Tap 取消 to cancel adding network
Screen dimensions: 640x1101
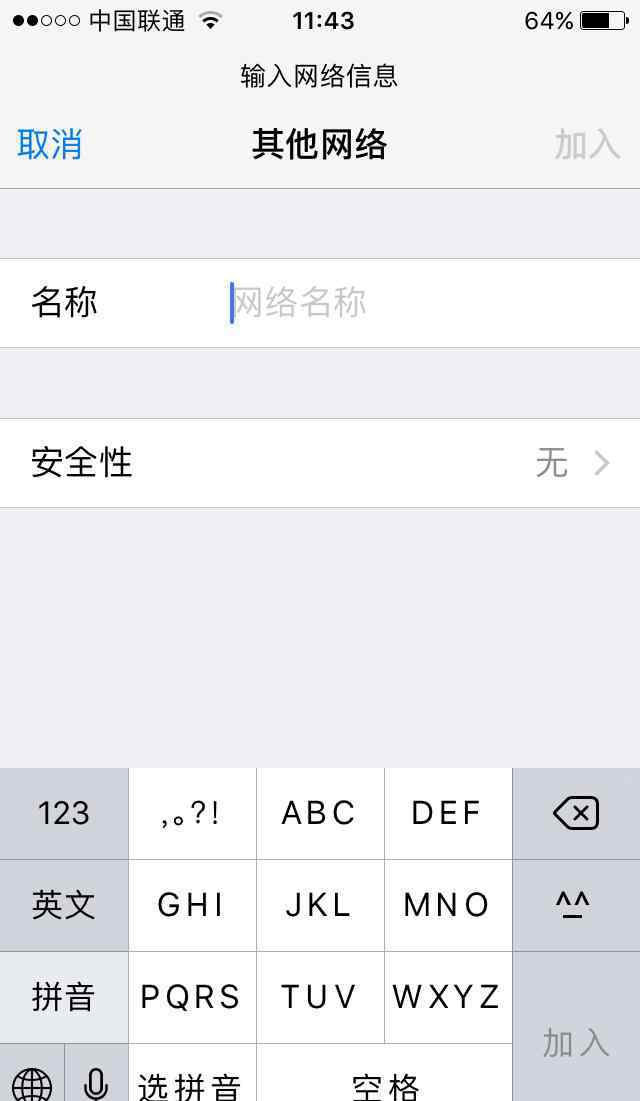point(50,145)
